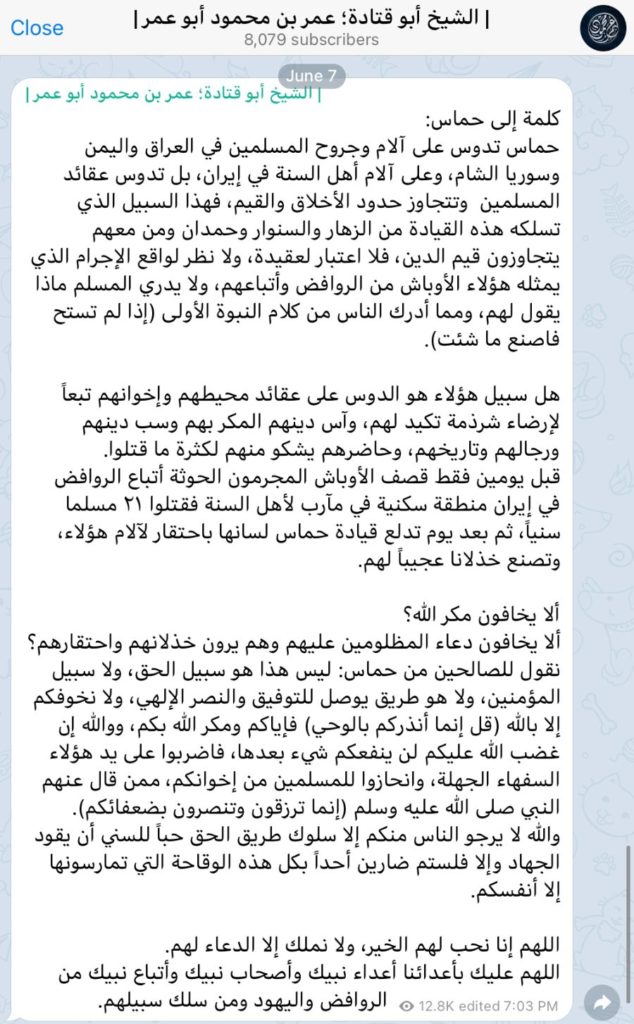The width and height of the screenshot is (634, 1024).
Task: Open the channel profile picture
Action: tap(603, 27)
